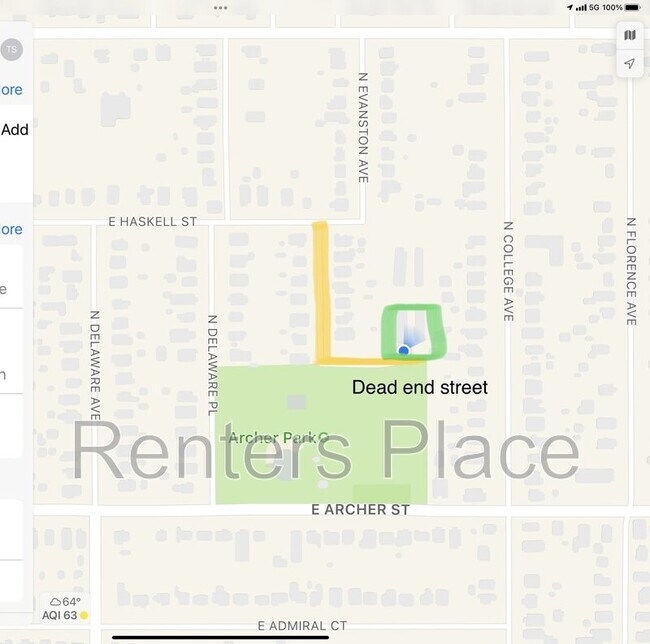Open the map mode chooser
650x644 pixels.
[x=629, y=35]
